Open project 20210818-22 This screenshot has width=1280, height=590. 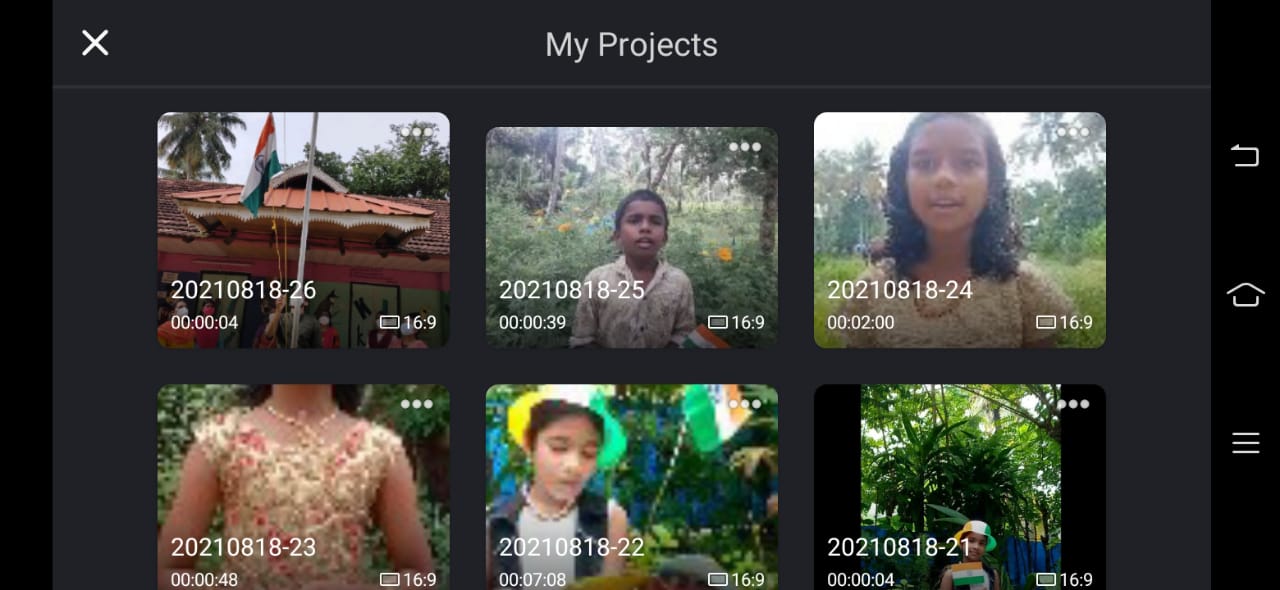[x=631, y=487]
